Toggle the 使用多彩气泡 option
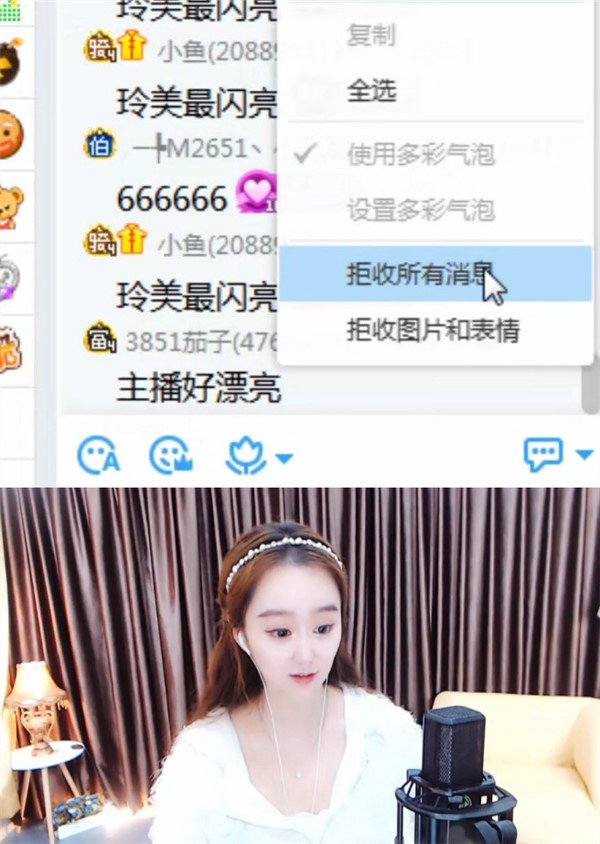 coord(420,155)
